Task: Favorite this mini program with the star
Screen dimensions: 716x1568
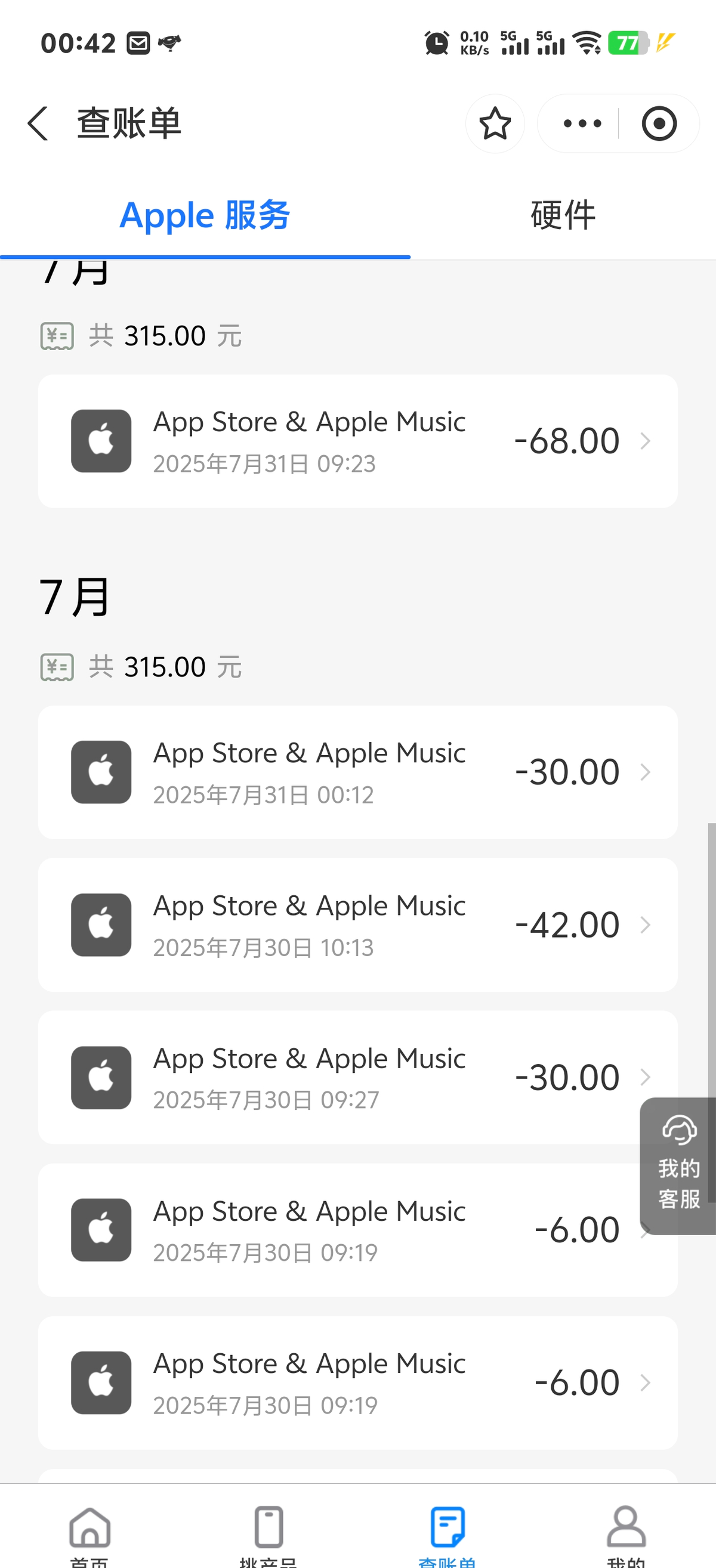Action: click(495, 123)
